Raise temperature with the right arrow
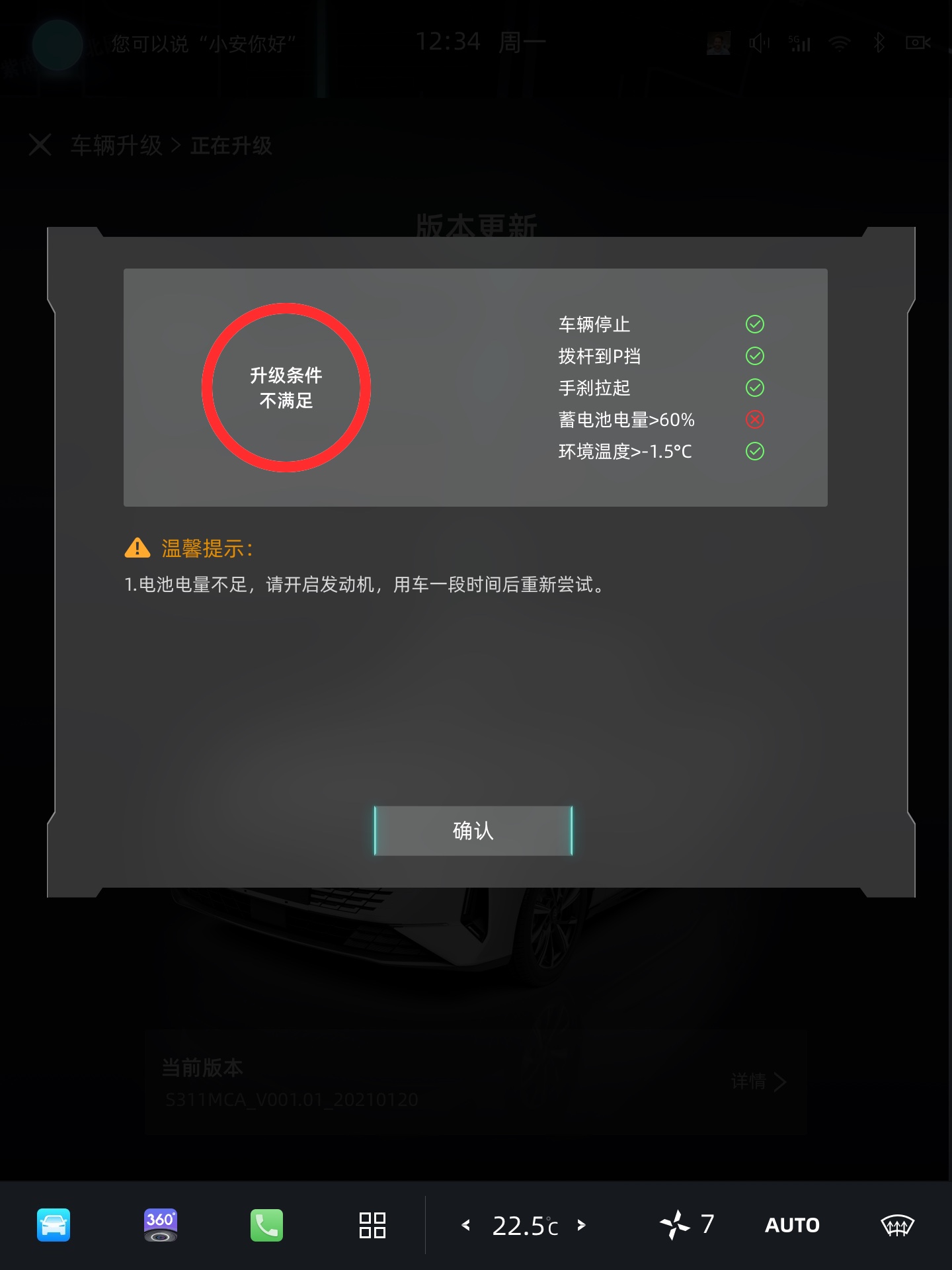952x1270 pixels. coord(581,1225)
